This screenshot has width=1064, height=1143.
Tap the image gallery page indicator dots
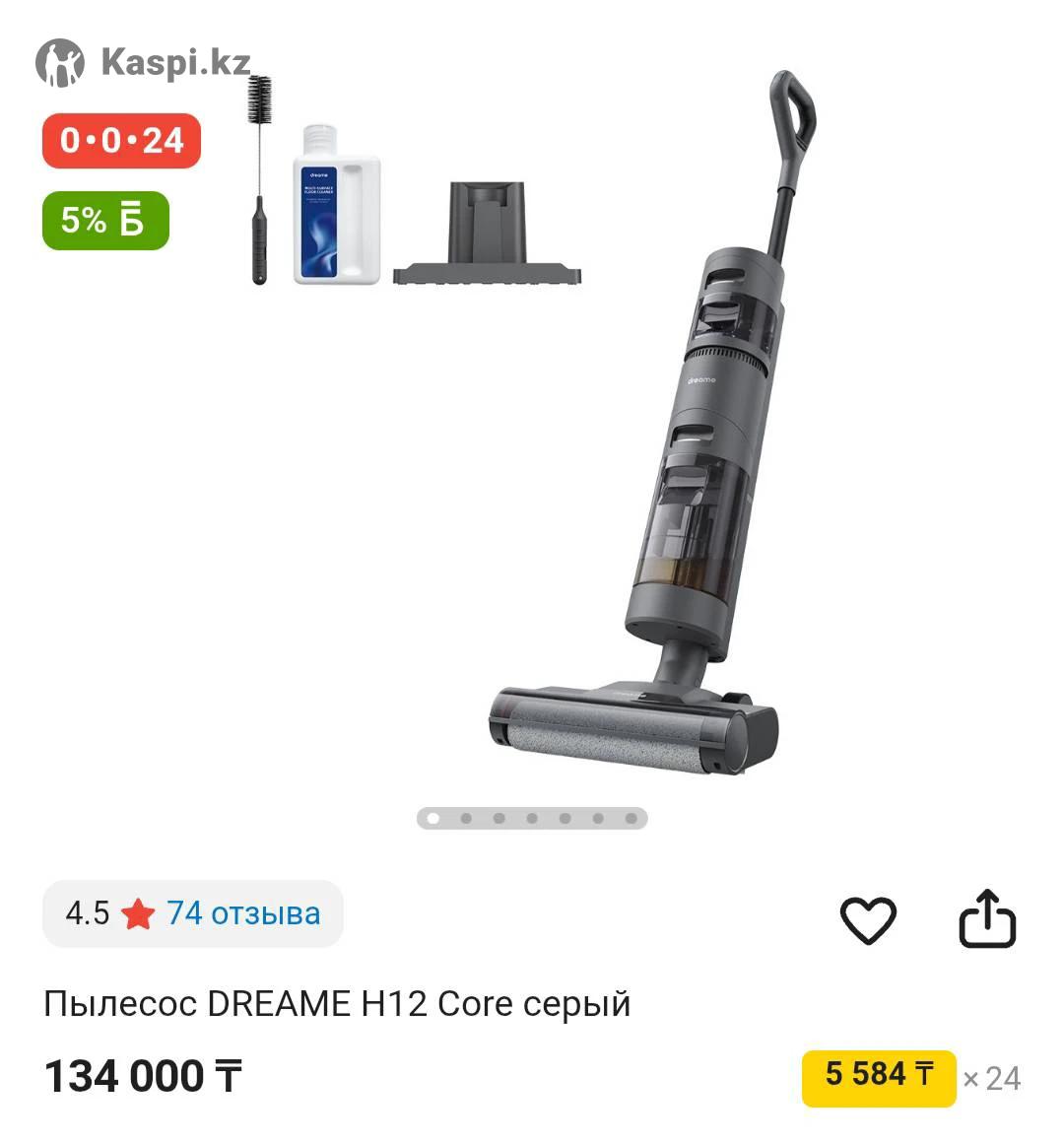532,818
